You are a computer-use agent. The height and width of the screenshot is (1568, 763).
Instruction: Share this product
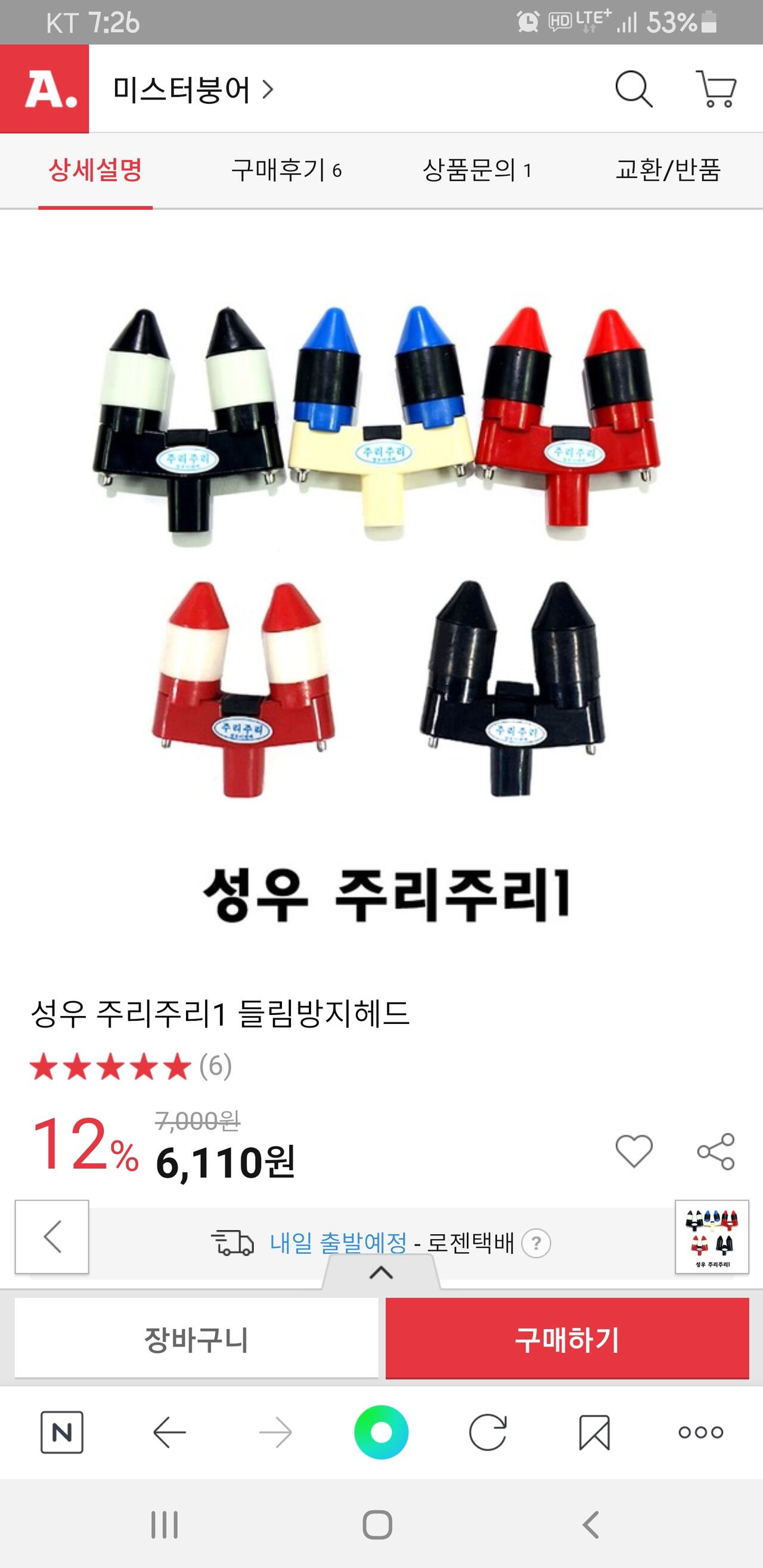coord(716,1151)
